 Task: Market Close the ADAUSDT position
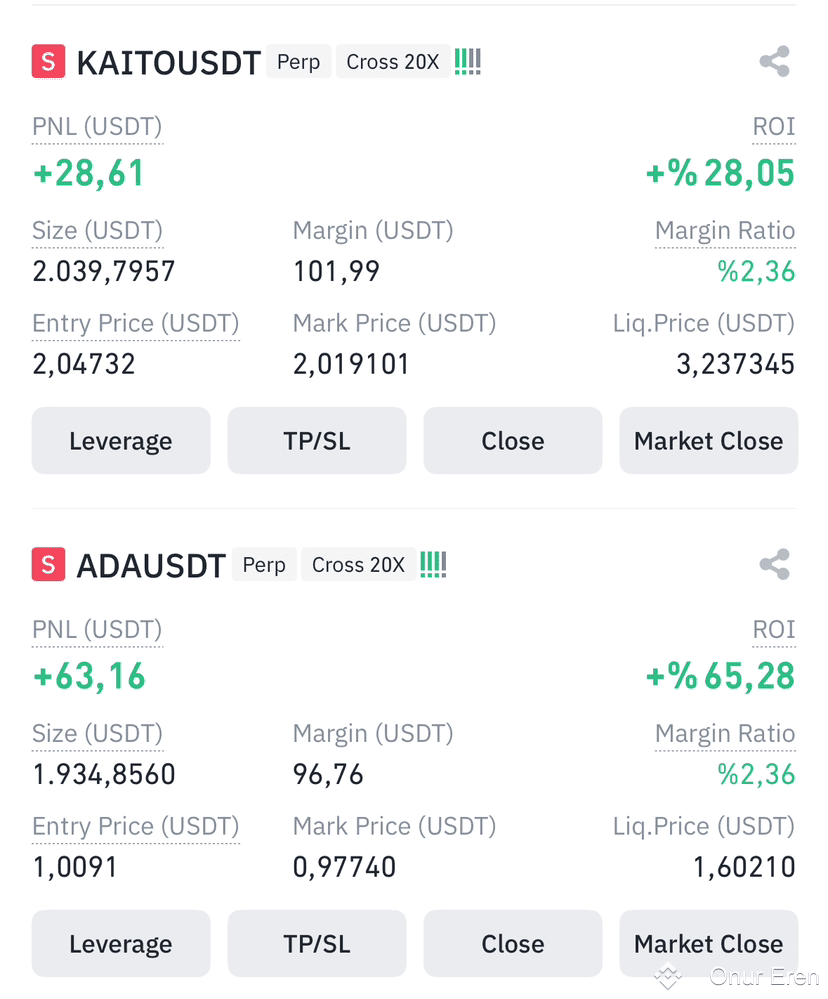coord(709,944)
